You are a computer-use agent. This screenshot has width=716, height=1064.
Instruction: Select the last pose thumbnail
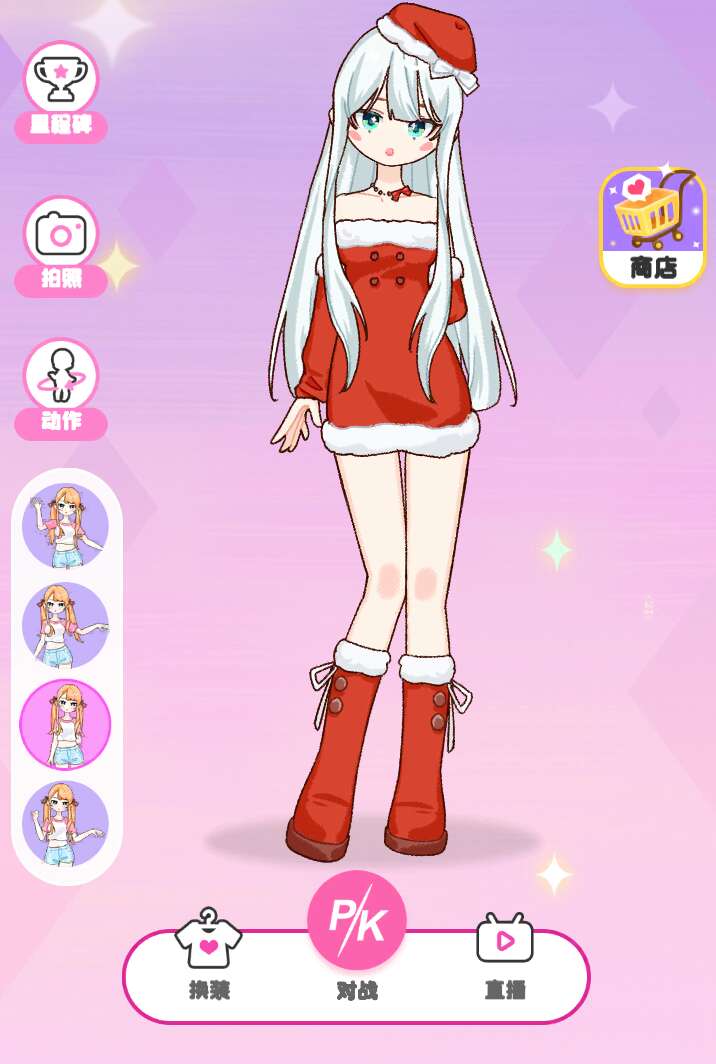65,823
